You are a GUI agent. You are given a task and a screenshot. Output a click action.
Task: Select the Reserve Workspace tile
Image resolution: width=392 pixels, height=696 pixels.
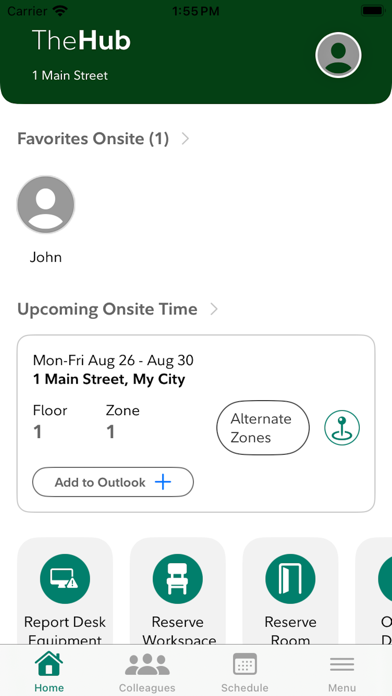(x=178, y=591)
